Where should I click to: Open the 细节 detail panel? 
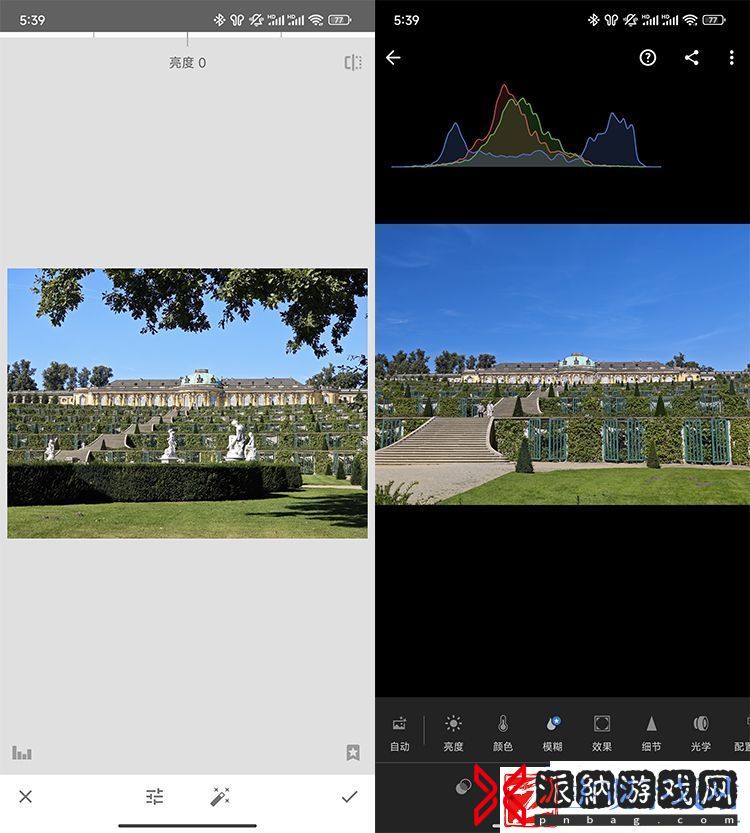[651, 732]
